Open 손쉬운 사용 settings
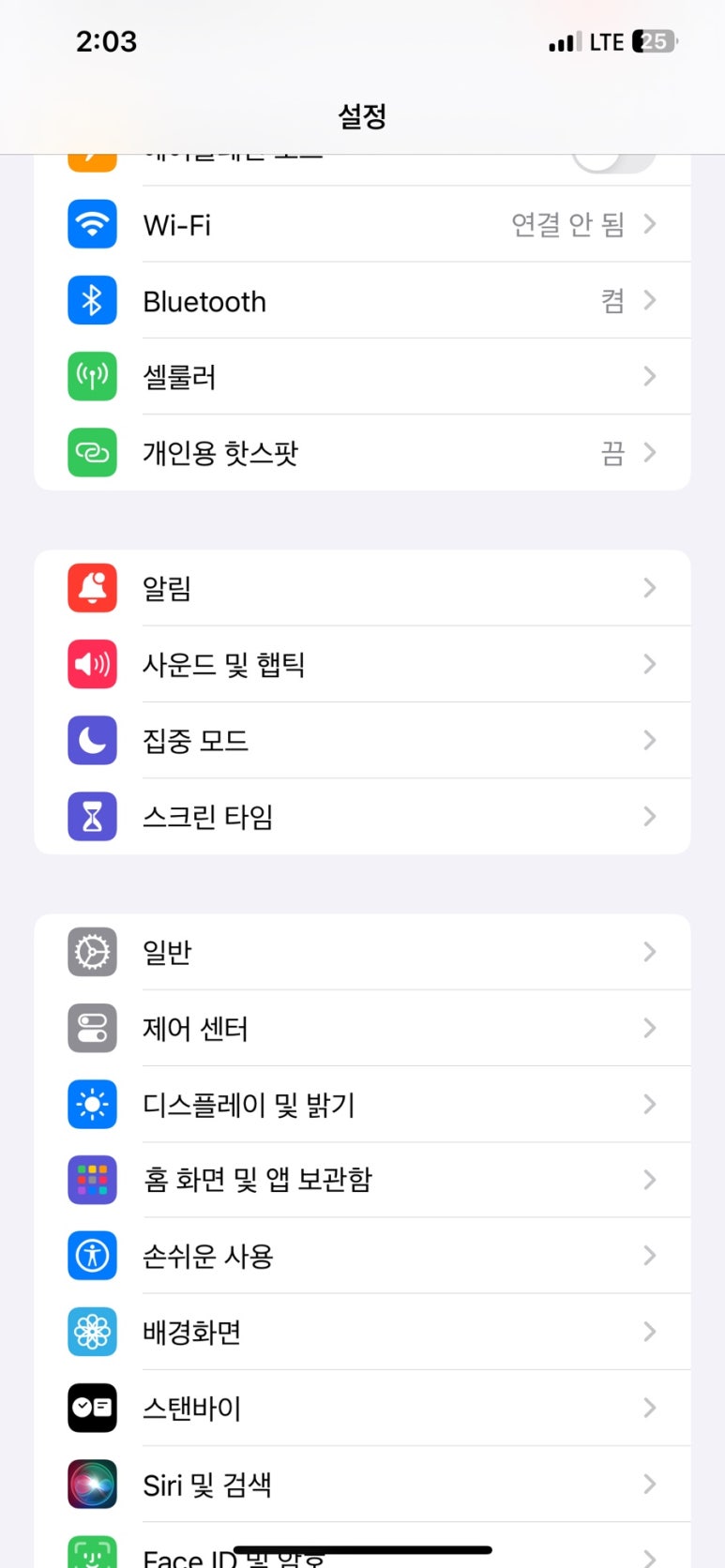725x1568 pixels. click(x=362, y=1256)
